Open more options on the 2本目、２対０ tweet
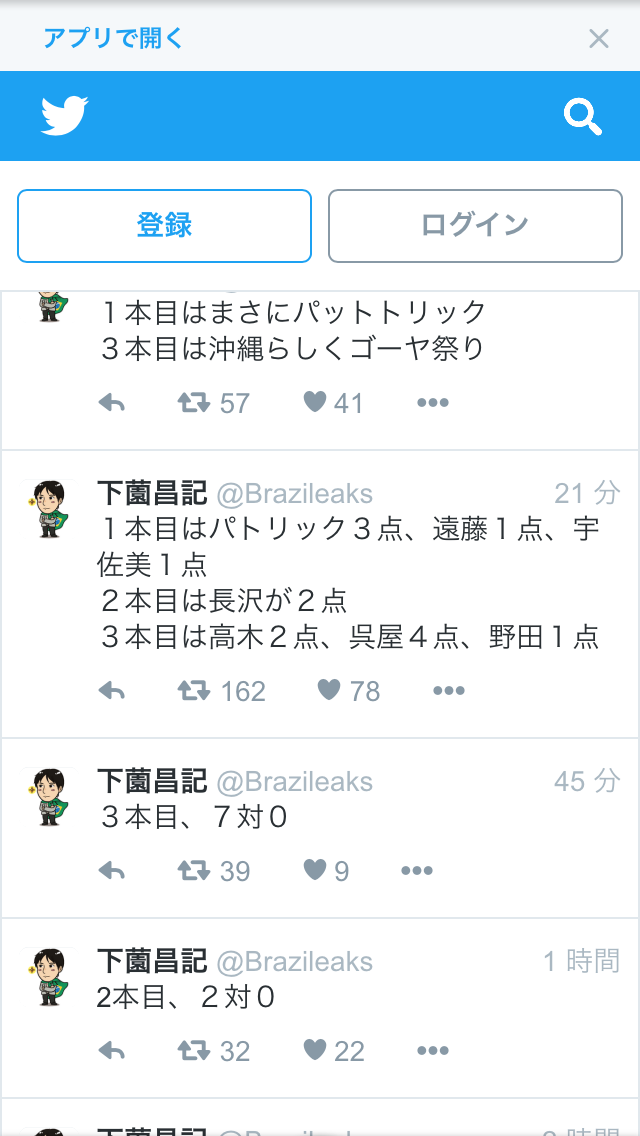Viewport: 640px width, 1136px height. pyautogui.click(x=432, y=1051)
